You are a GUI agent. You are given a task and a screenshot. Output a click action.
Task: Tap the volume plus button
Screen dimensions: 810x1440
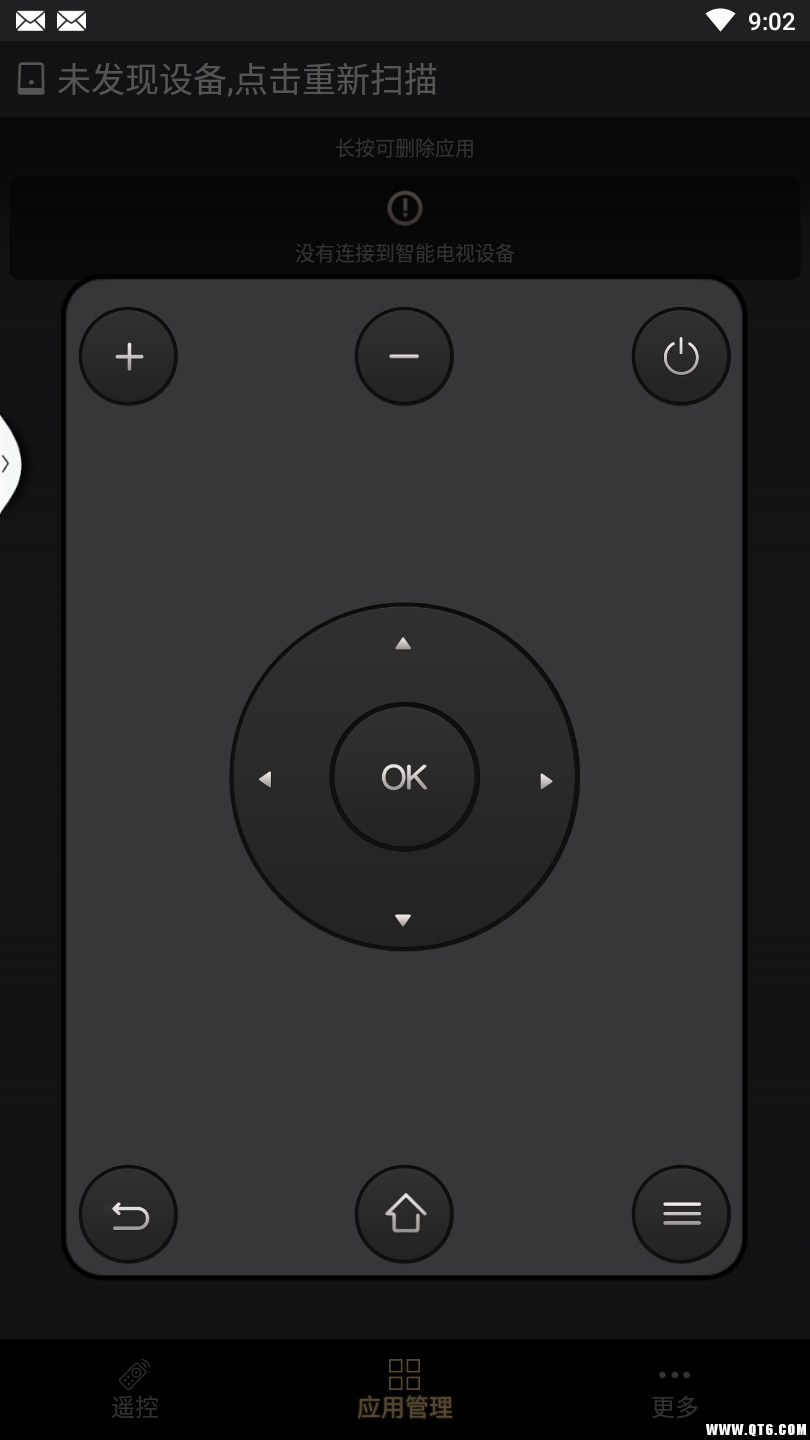tap(128, 356)
